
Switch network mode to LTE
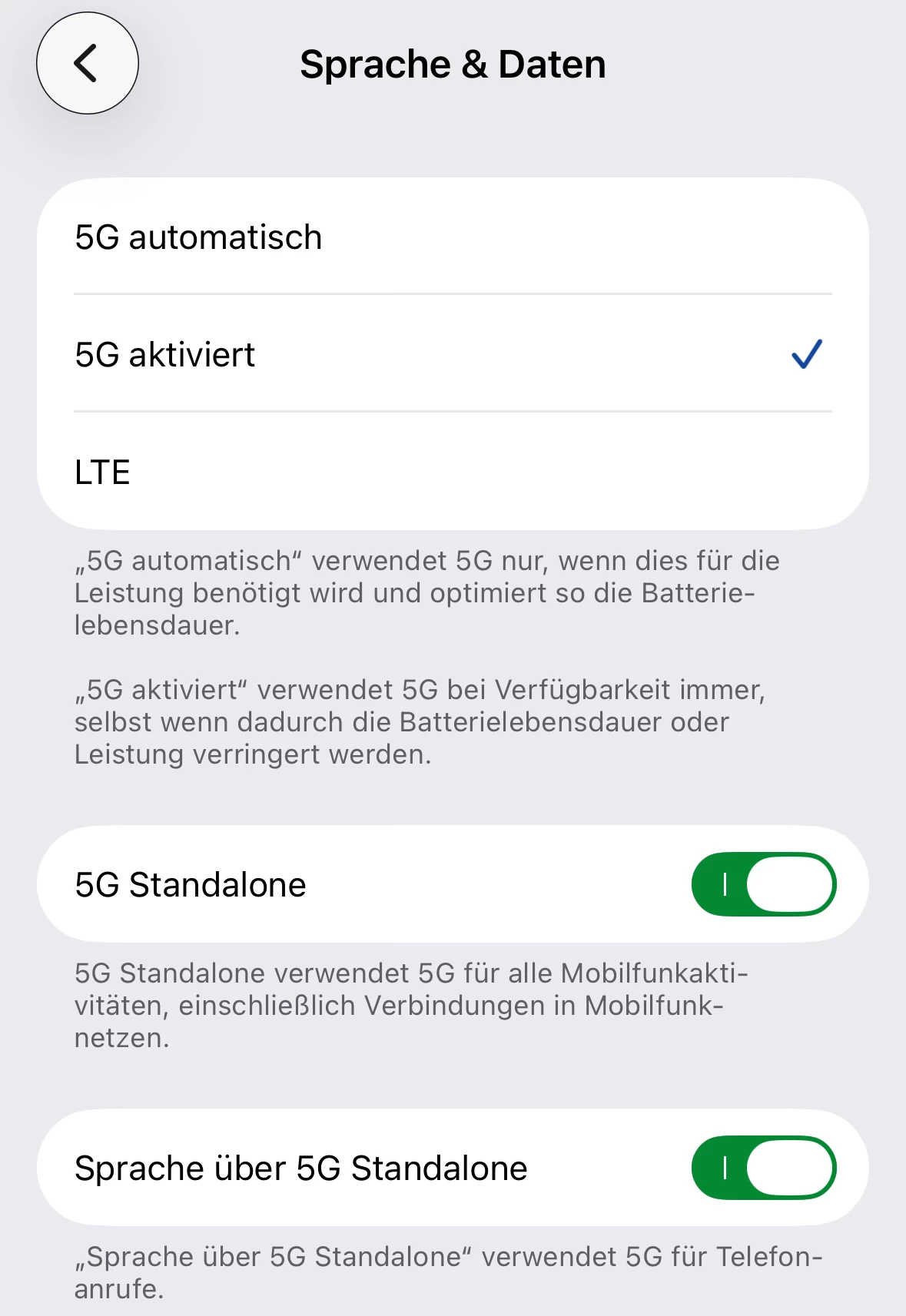tap(453, 472)
